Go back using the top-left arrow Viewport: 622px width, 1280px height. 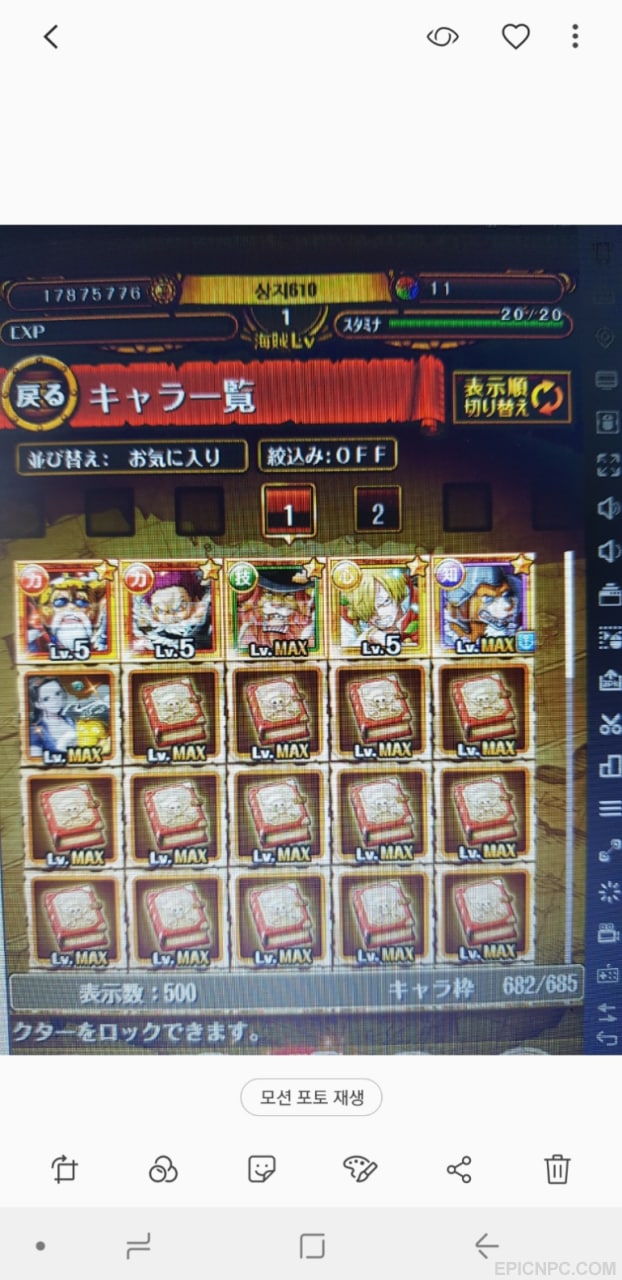click(51, 37)
